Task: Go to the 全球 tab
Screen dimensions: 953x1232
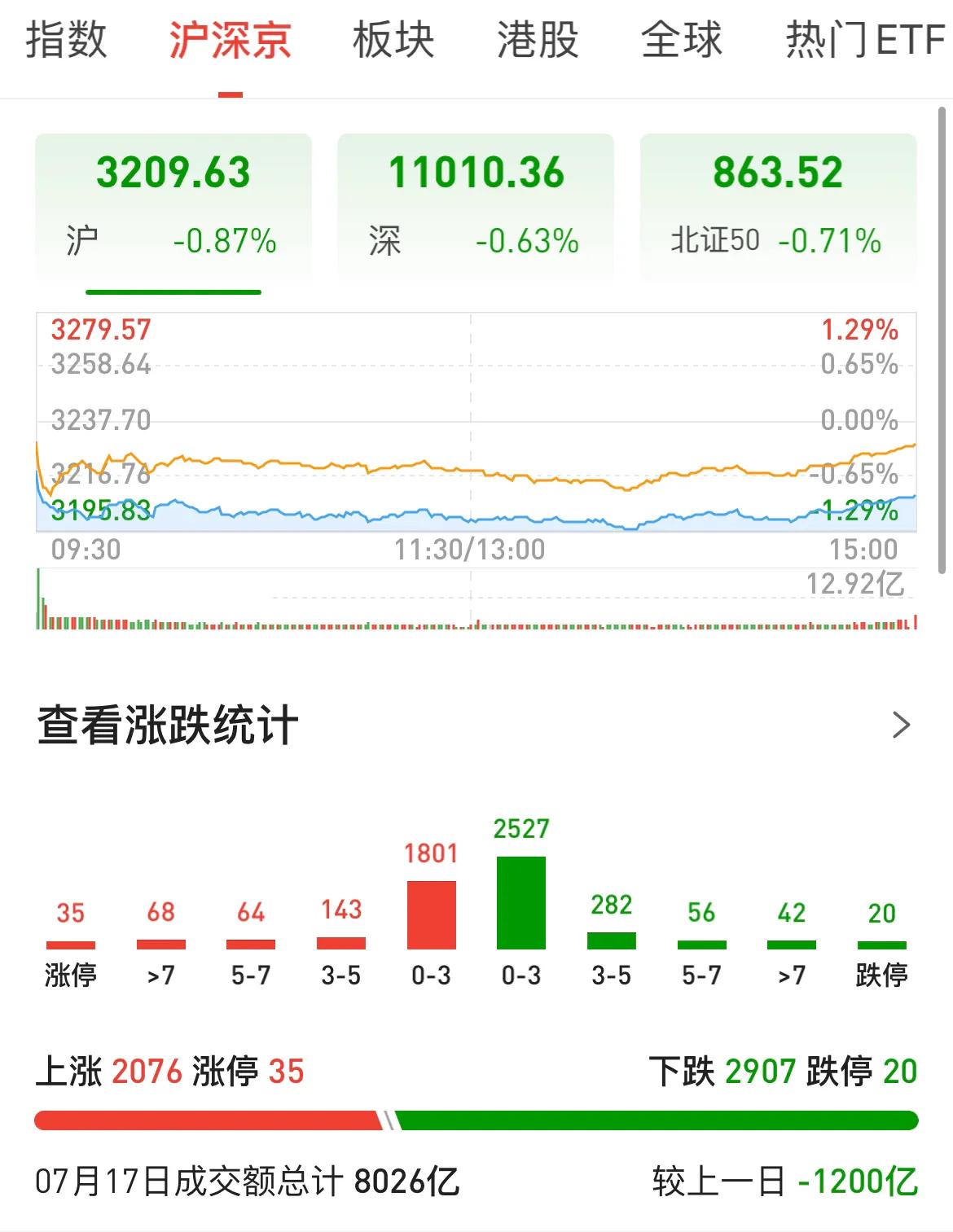Action: point(682,40)
